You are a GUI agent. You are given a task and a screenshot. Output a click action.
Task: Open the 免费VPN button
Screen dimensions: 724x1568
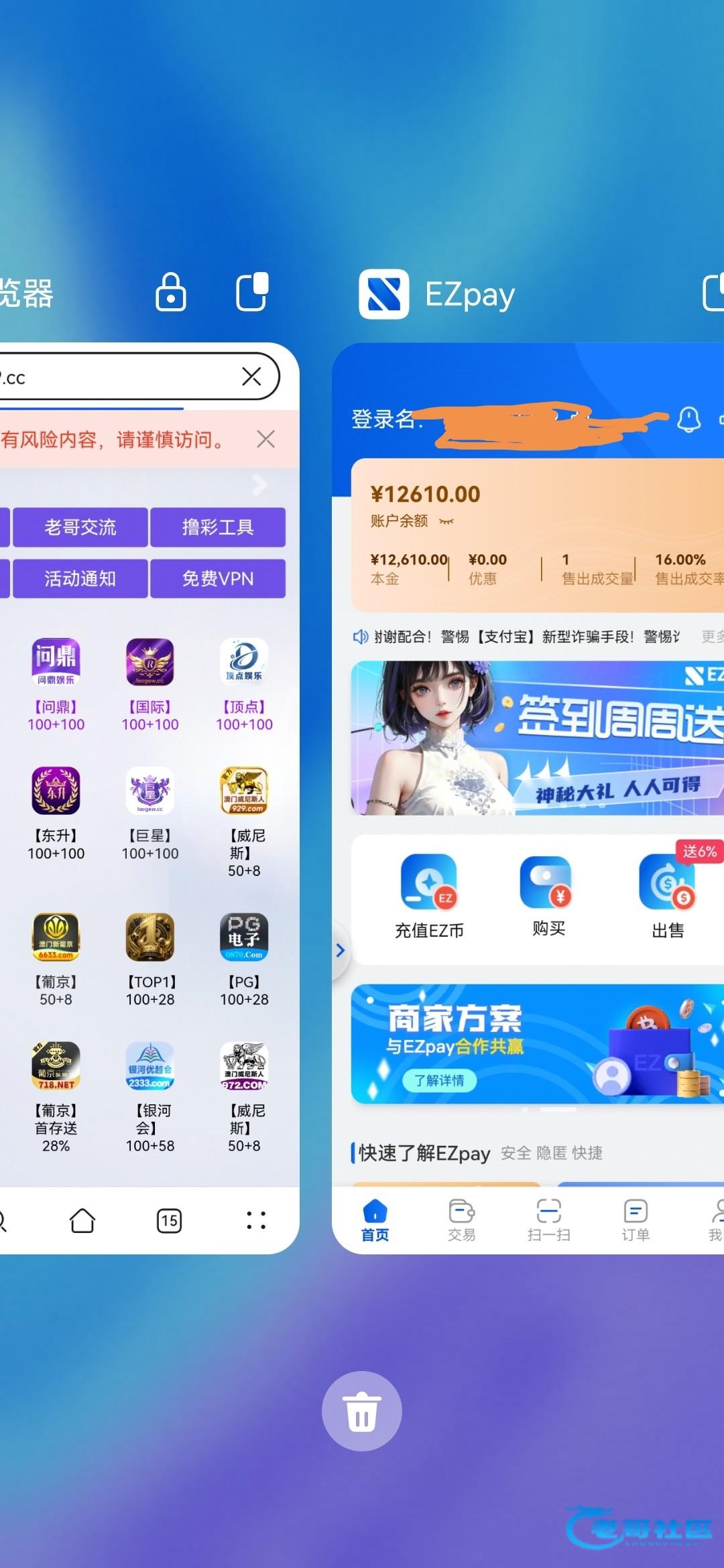point(218,578)
